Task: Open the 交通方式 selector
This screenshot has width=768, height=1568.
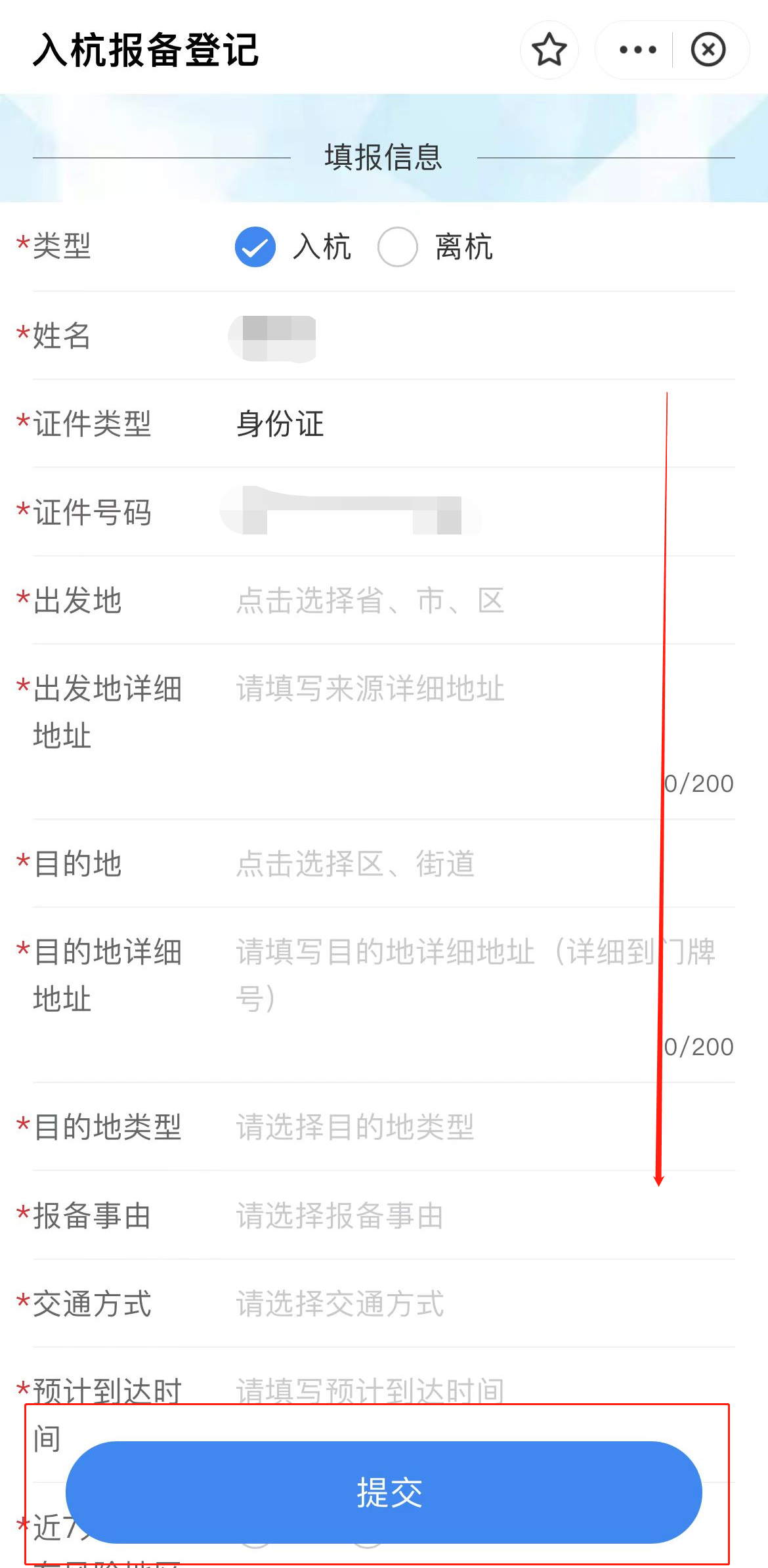Action: click(x=340, y=1304)
